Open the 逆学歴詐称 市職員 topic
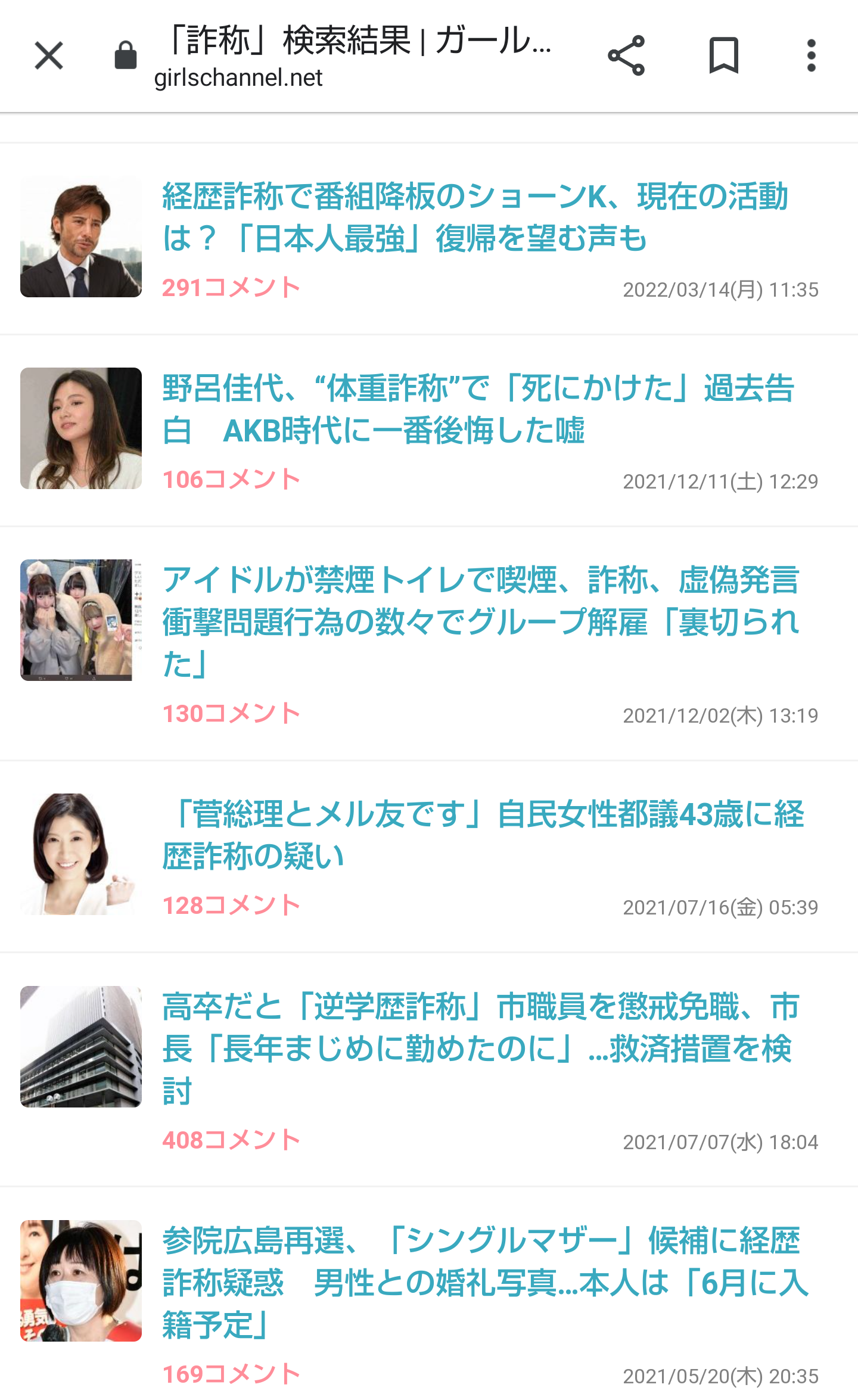Image resolution: width=858 pixels, height=1400 pixels. (480, 1047)
